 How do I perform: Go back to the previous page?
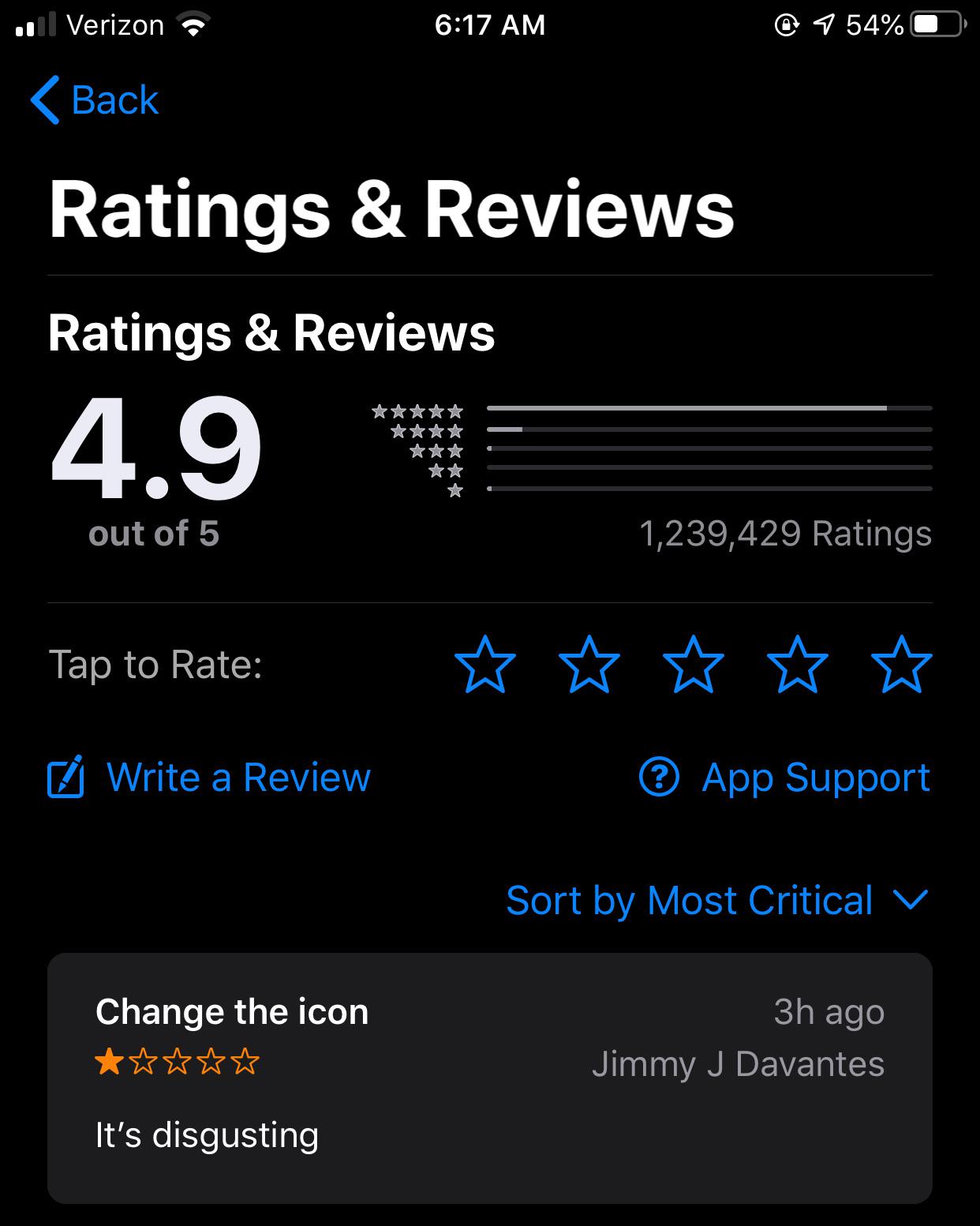95,100
